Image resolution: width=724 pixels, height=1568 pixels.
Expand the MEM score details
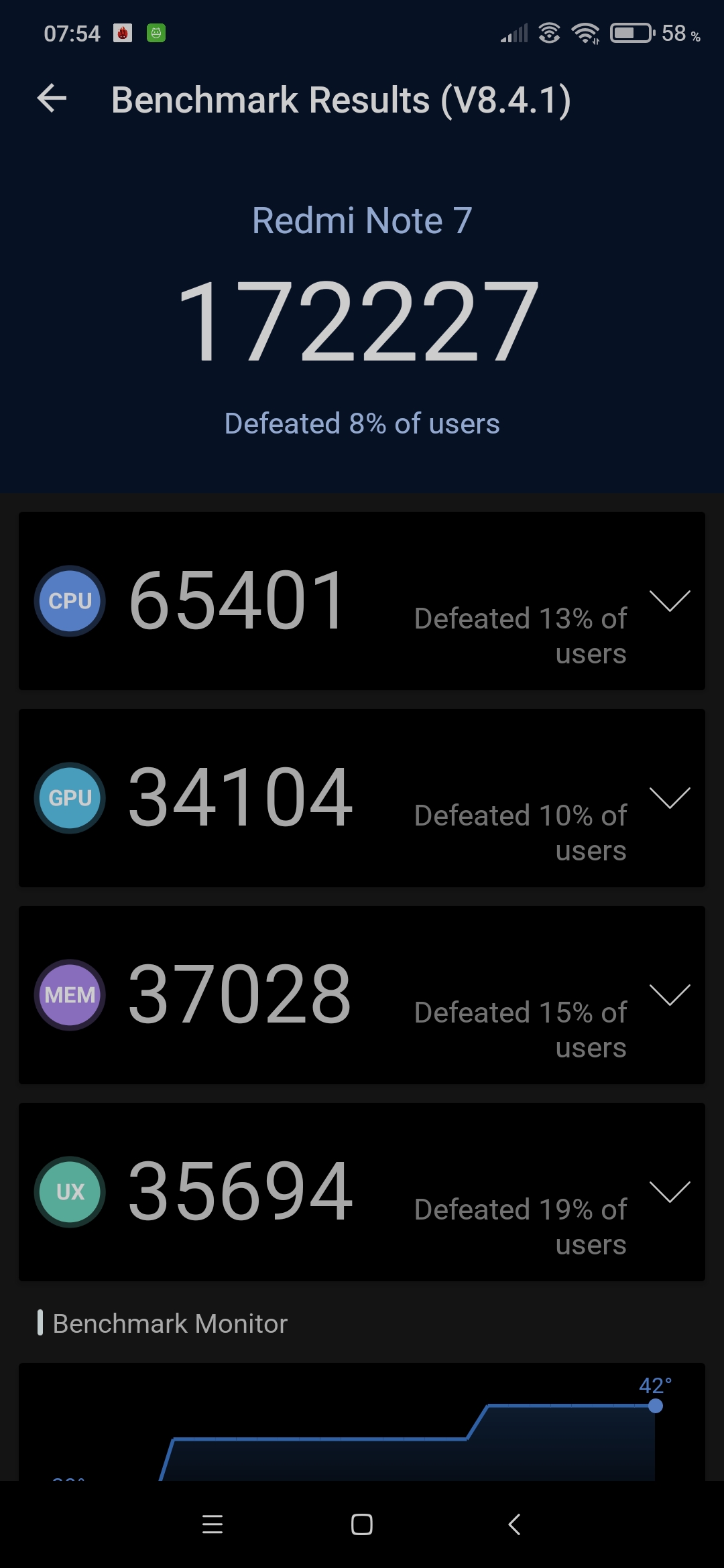point(670,995)
